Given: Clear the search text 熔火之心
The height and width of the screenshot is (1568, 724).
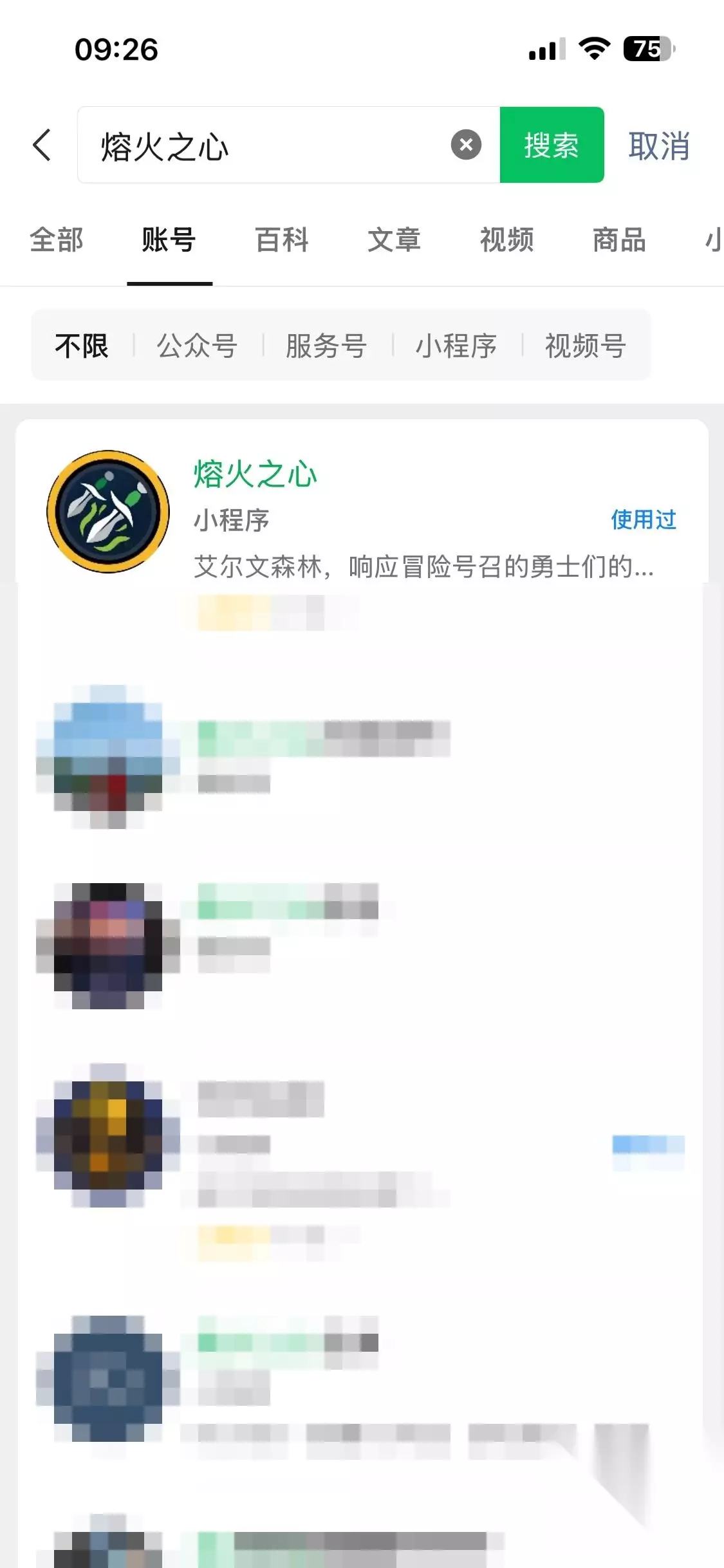Looking at the screenshot, I should [466, 145].
